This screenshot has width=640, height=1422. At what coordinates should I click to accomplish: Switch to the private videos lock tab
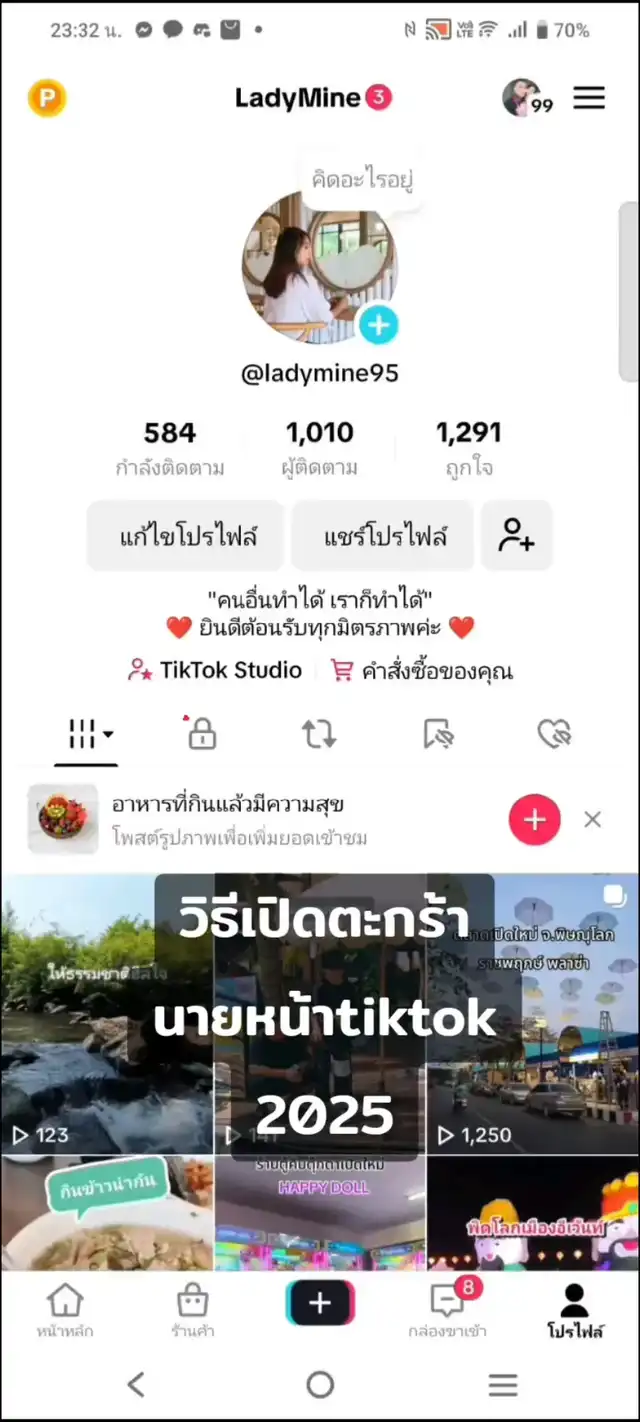pyautogui.click(x=202, y=735)
